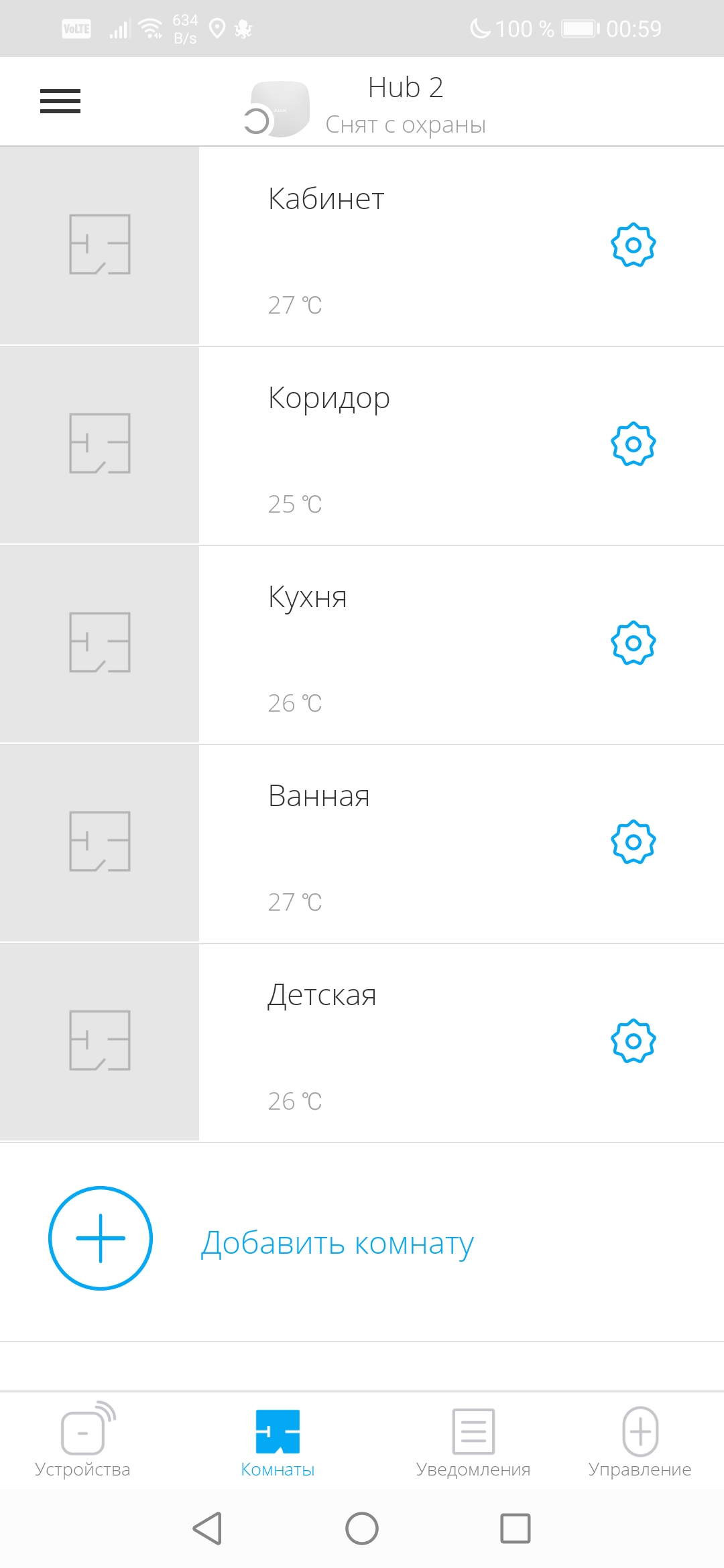
Task: Switch to the Устройства tab
Action: tap(82, 1441)
